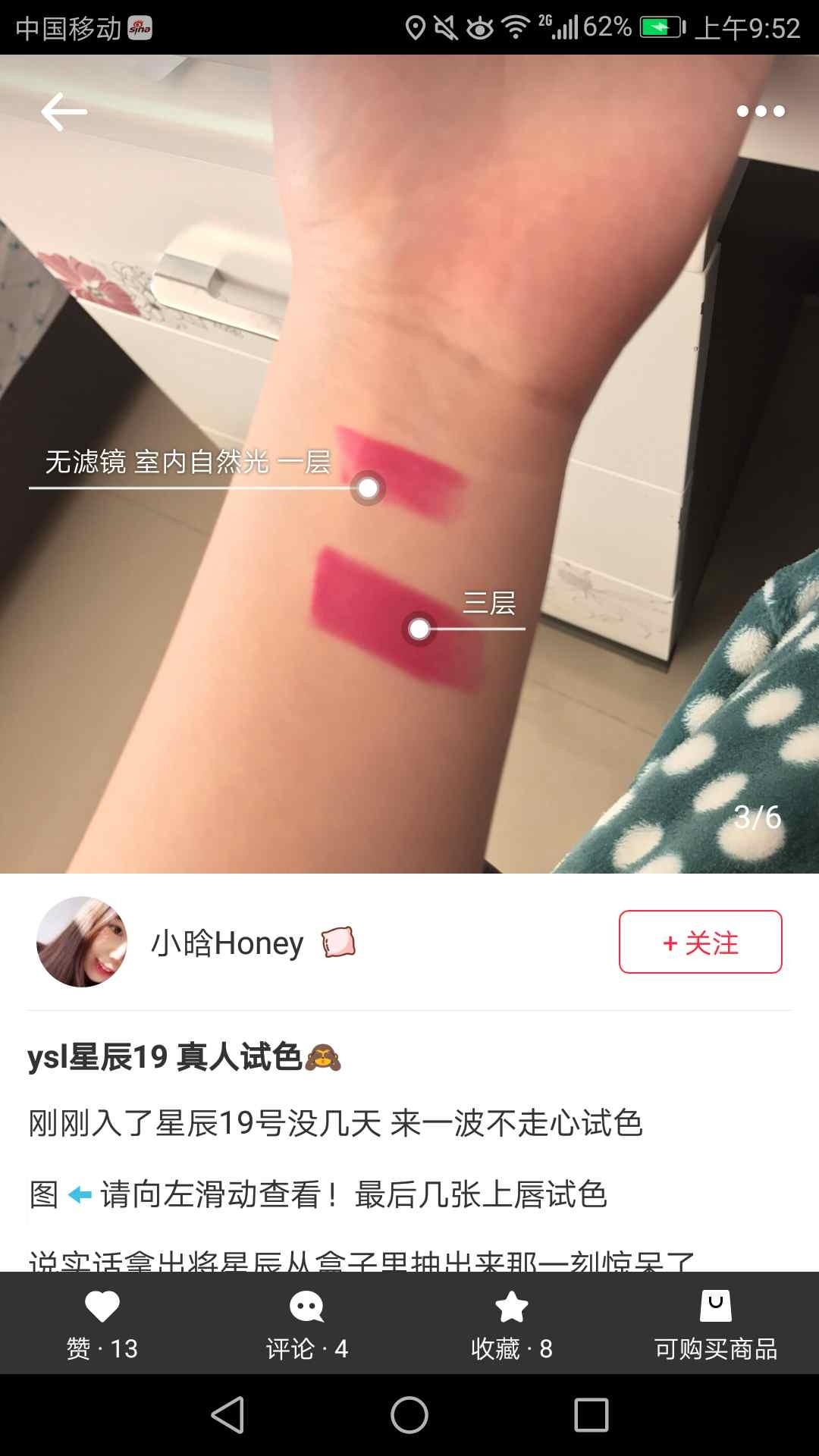Tap the system home button
This screenshot has height=1456, width=819.
pyautogui.click(x=409, y=1415)
